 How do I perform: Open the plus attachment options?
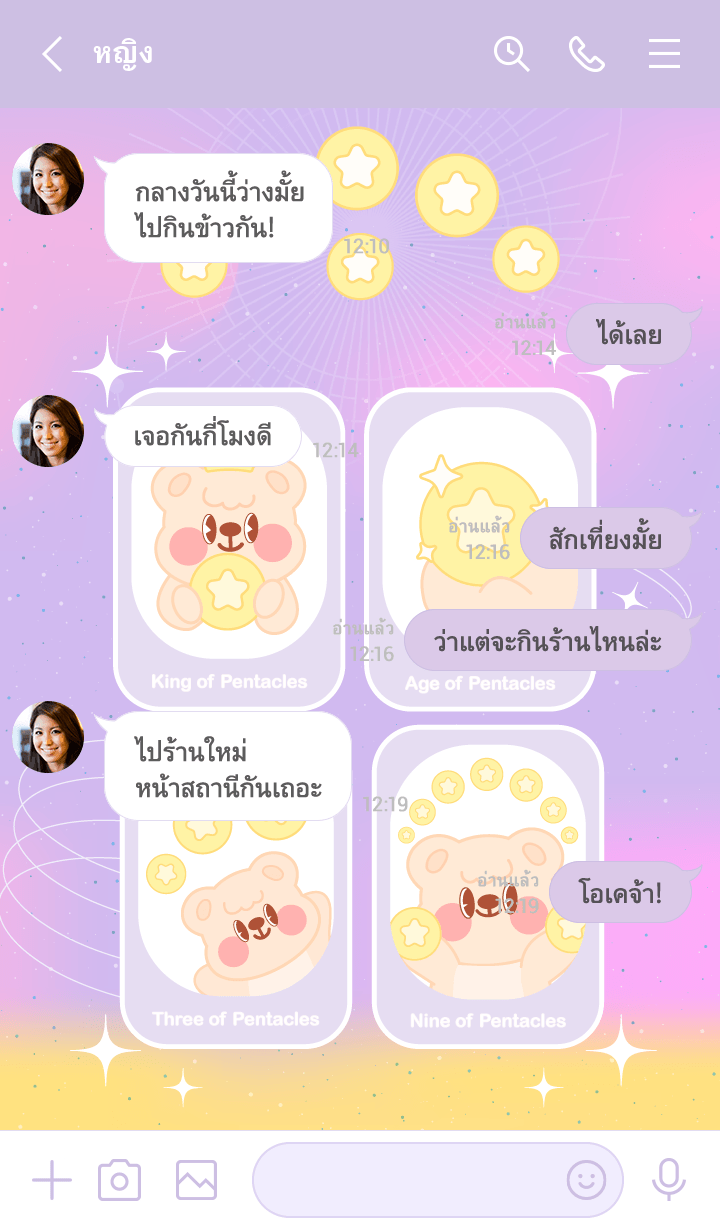[52, 1180]
